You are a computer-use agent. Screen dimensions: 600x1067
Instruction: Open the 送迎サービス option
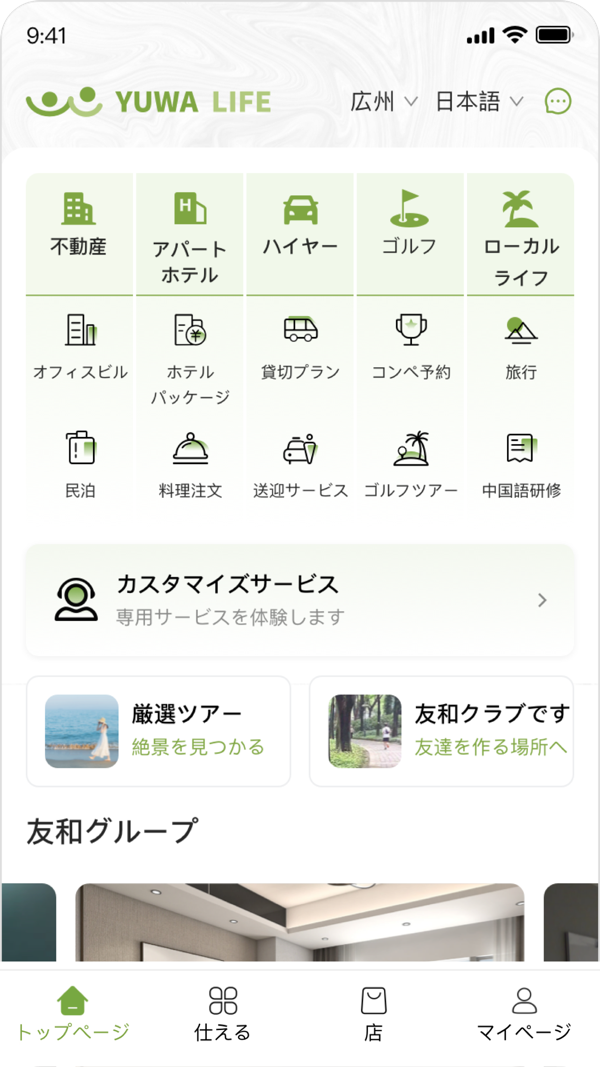[300, 465]
